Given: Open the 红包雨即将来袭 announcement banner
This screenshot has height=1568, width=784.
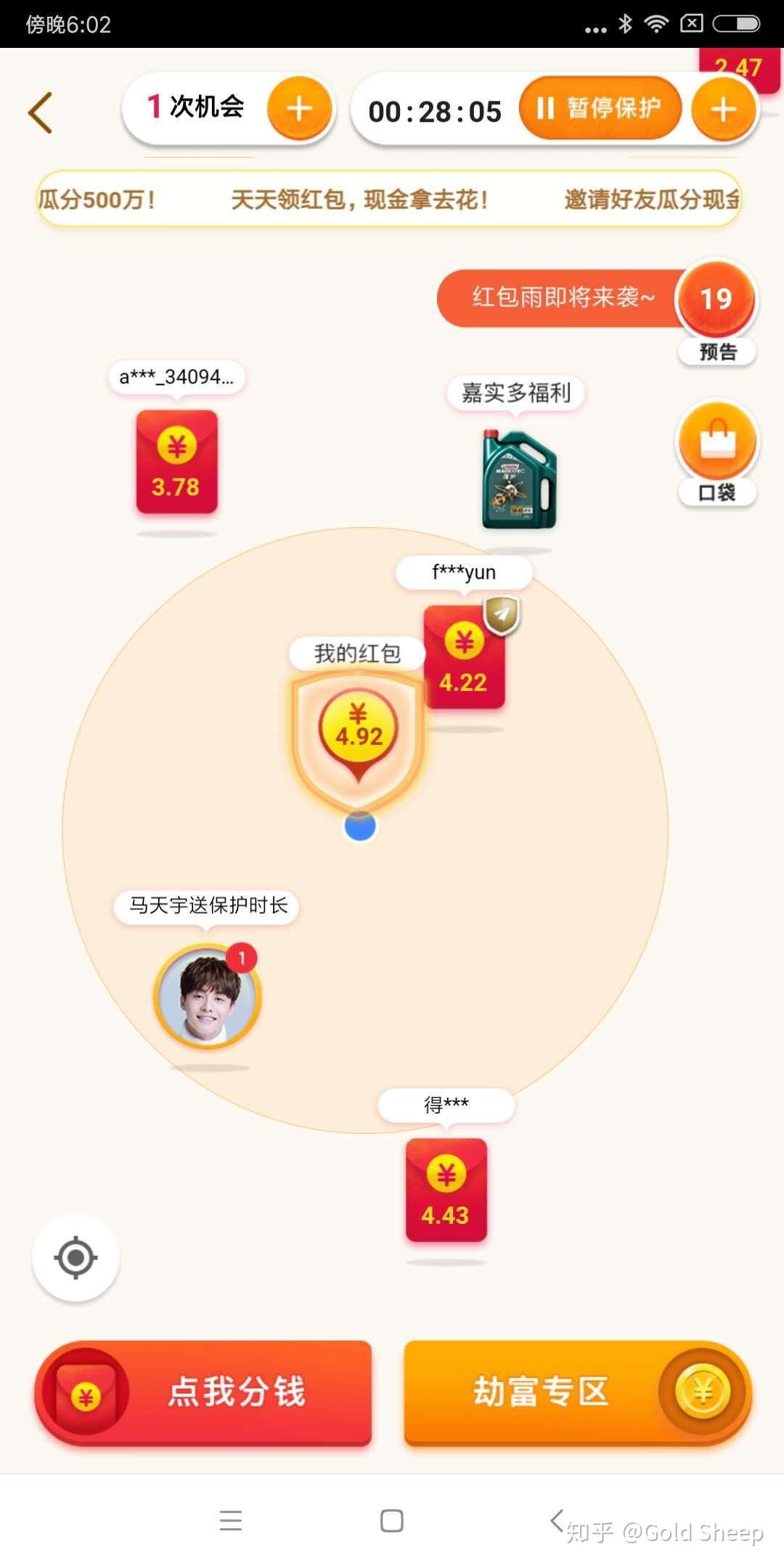Looking at the screenshot, I should click(563, 297).
